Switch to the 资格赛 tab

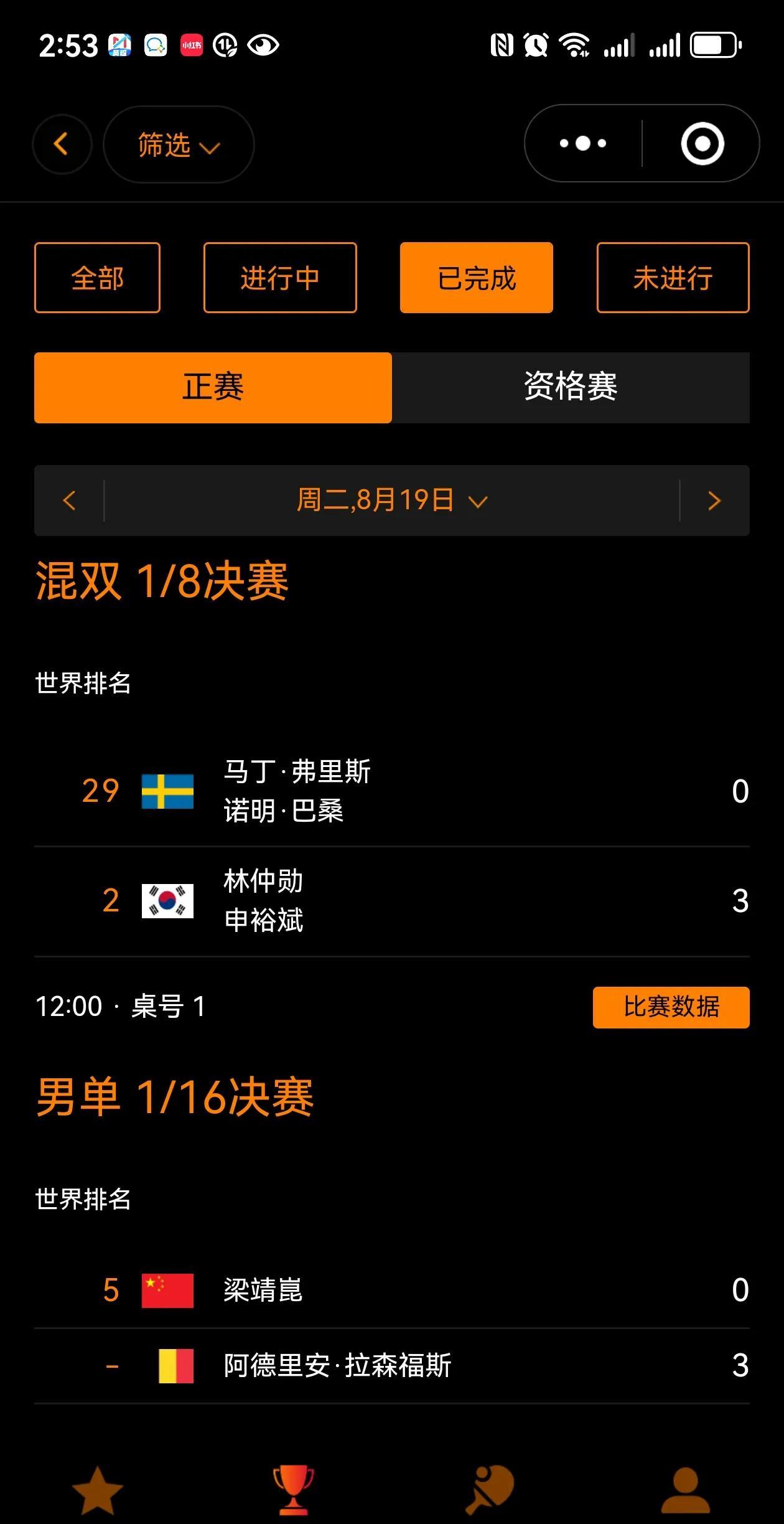click(x=571, y=387)
